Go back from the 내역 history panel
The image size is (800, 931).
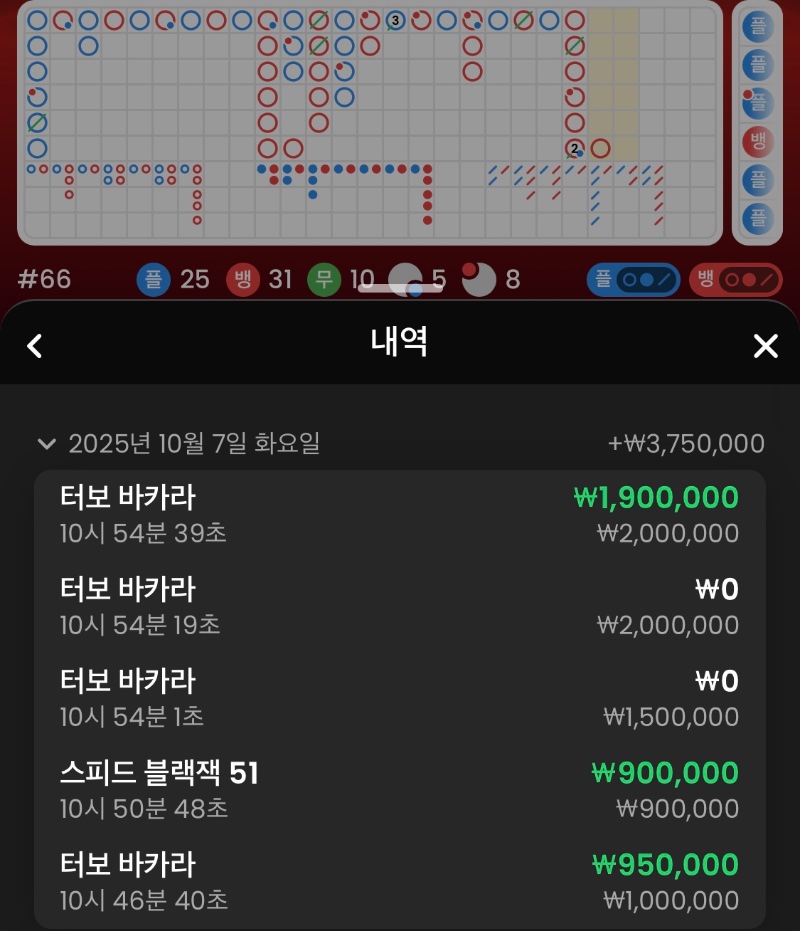point(35,346)
